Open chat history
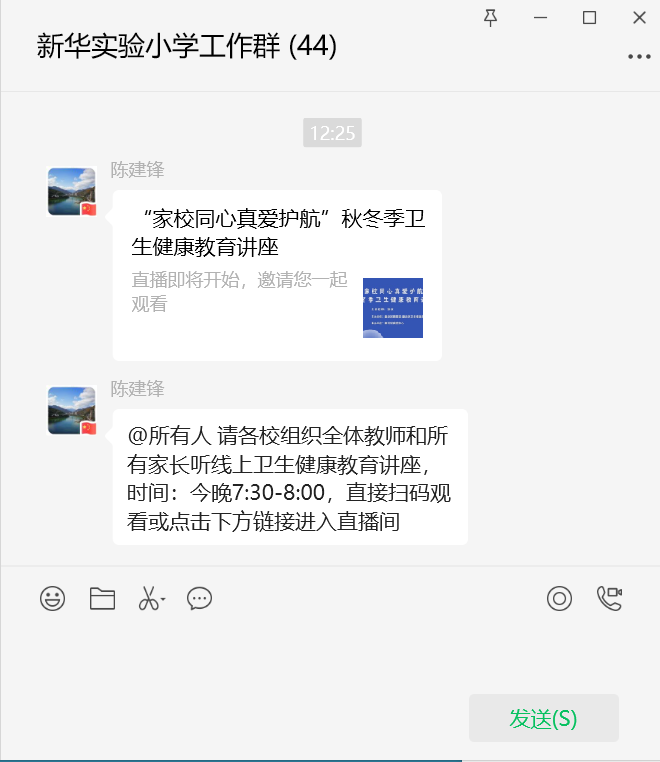Image resolution: width=660 pixels, height=762 pixels. point(199,599)
